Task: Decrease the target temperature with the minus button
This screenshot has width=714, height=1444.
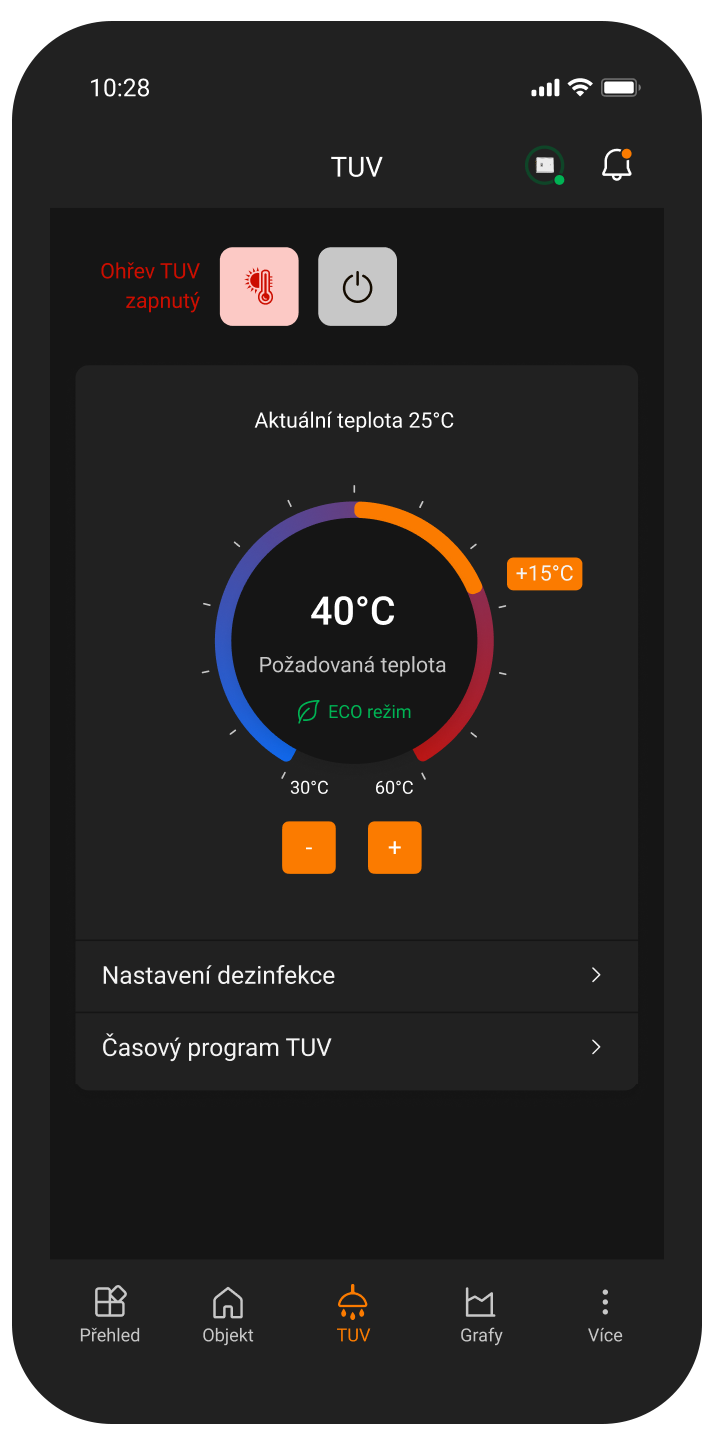Action: point(309,848)
